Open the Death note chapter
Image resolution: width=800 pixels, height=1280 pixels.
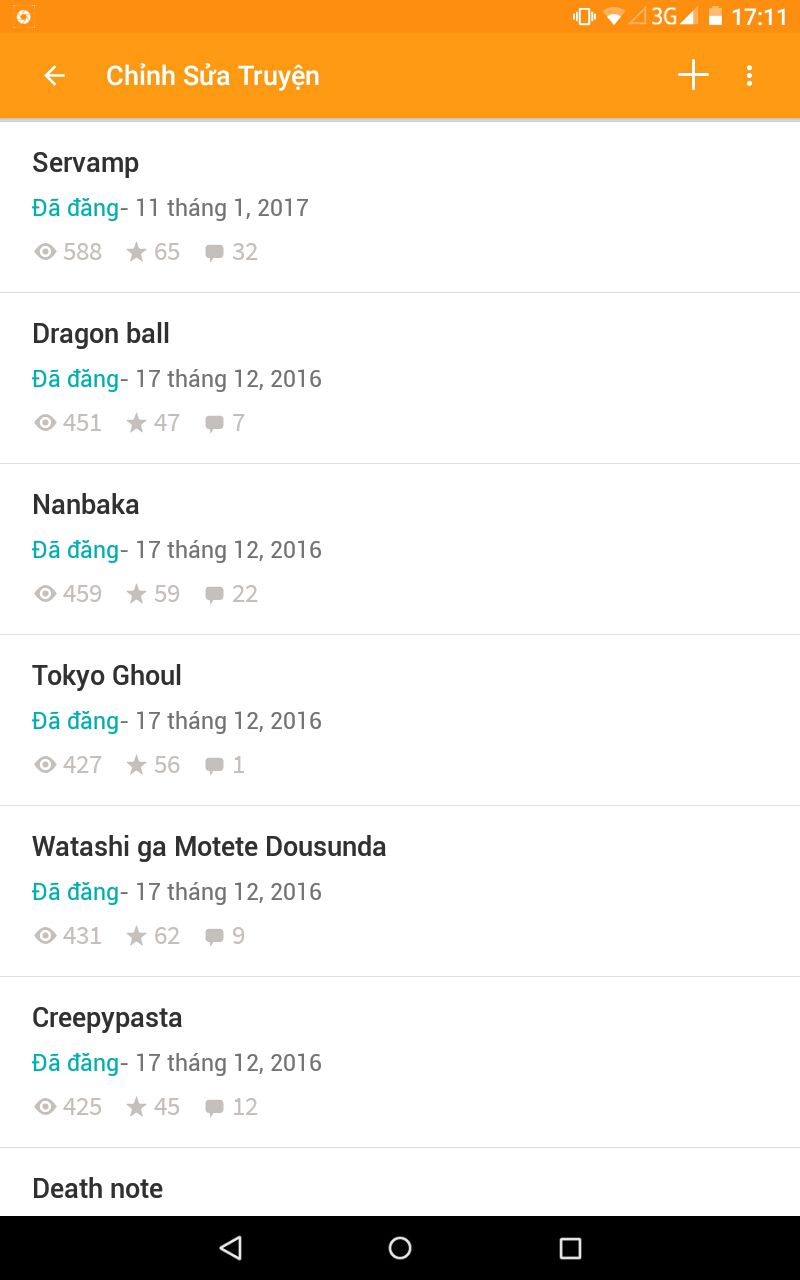pyautogui.click(x=400, y=1189)
